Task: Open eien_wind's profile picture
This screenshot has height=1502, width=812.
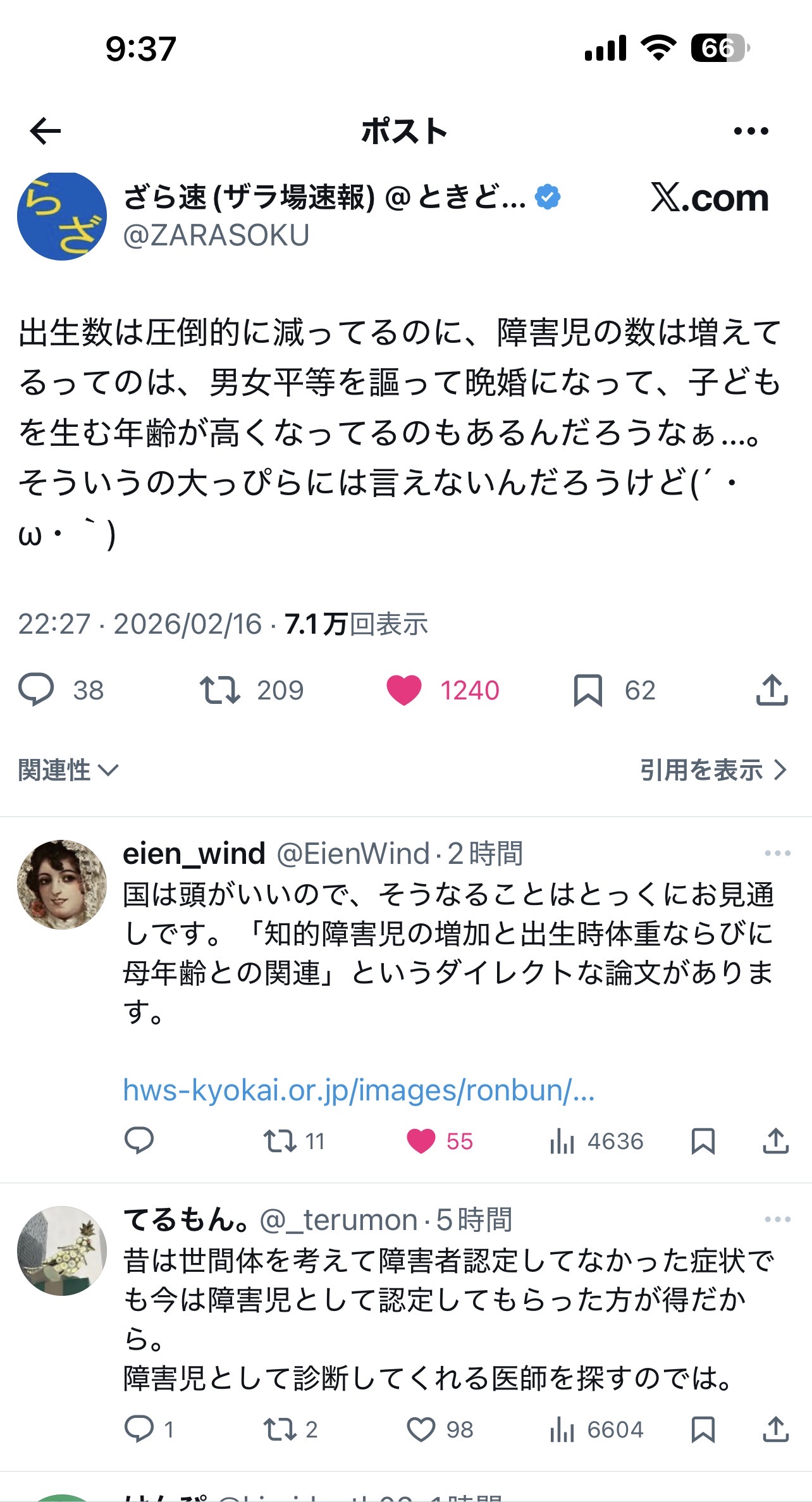Action: (62, 884)
